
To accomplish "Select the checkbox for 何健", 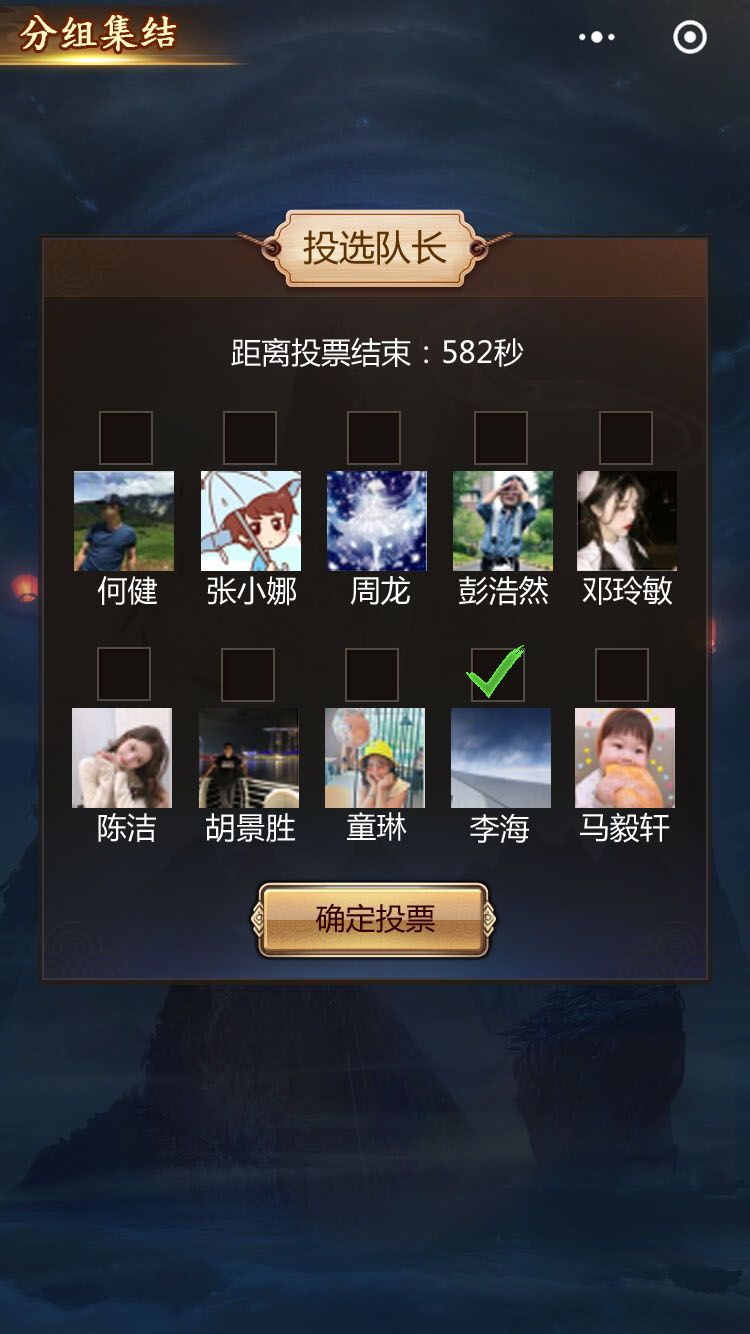I will (x=126, y=438).
